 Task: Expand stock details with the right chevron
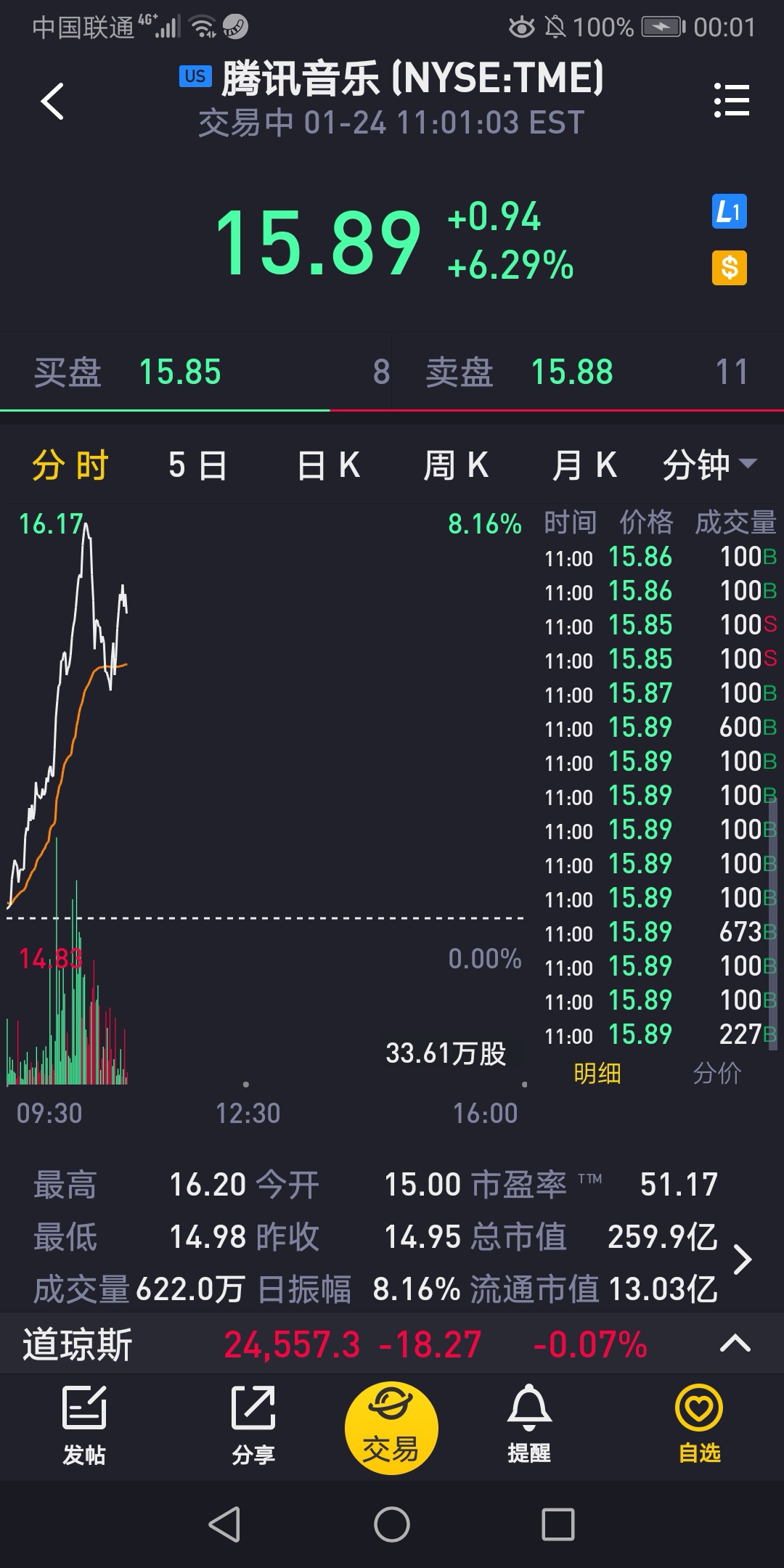coord(743,1259)
